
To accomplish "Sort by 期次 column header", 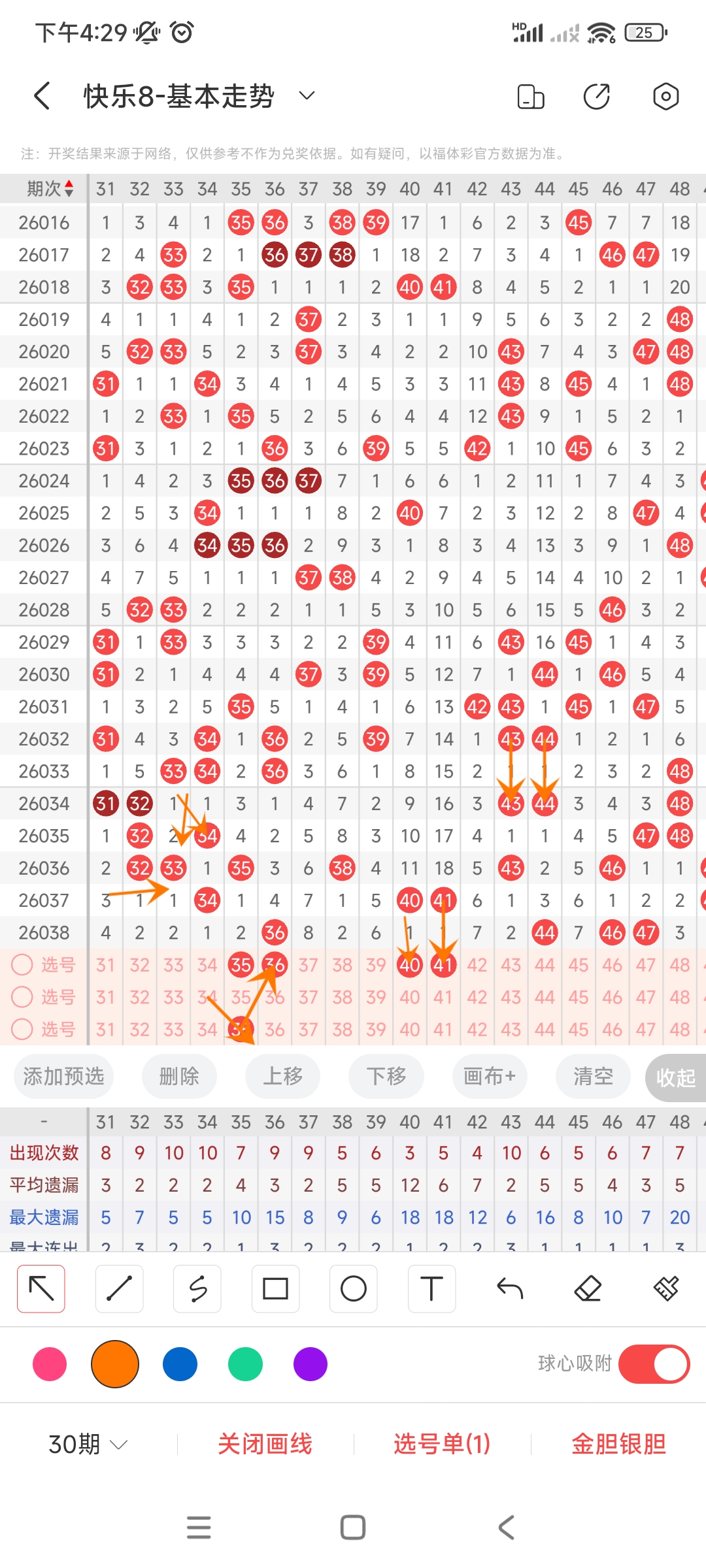I will [x=49, y=189].
